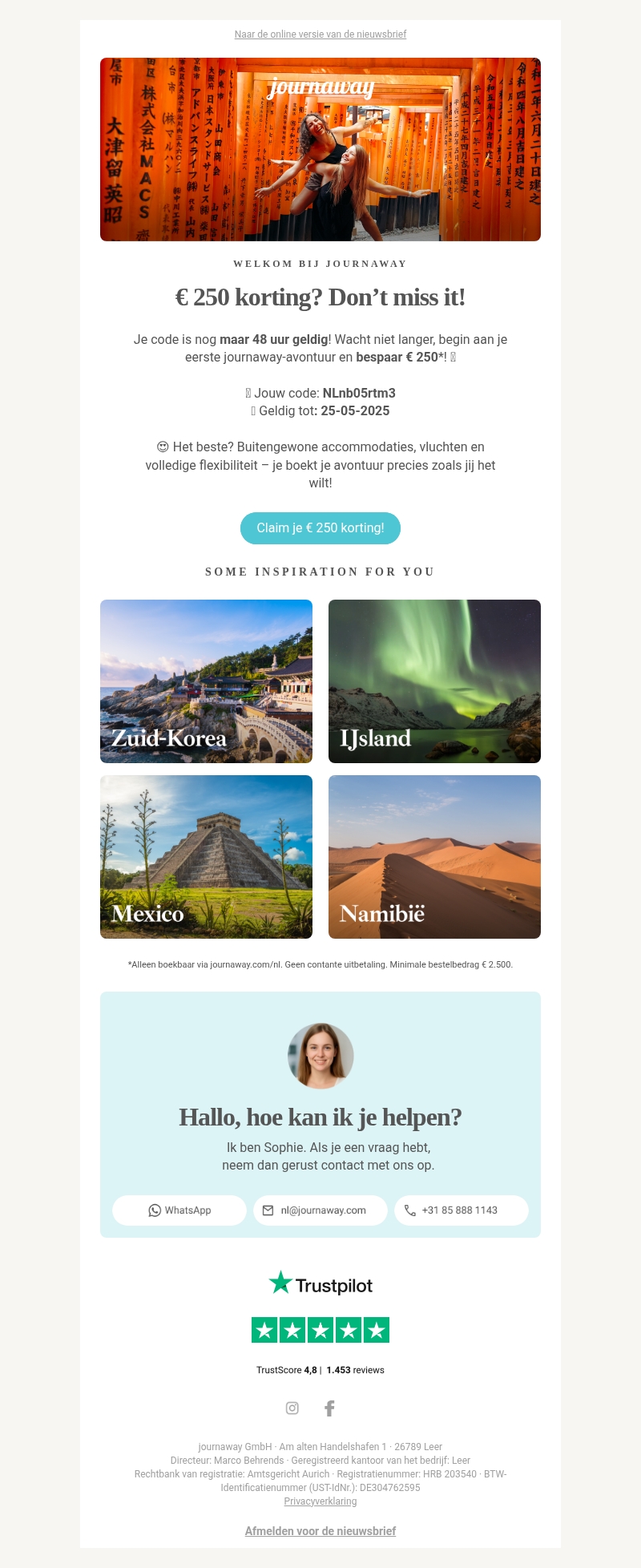View the Namibië destination tile
641x1568 pixels.
434,857
